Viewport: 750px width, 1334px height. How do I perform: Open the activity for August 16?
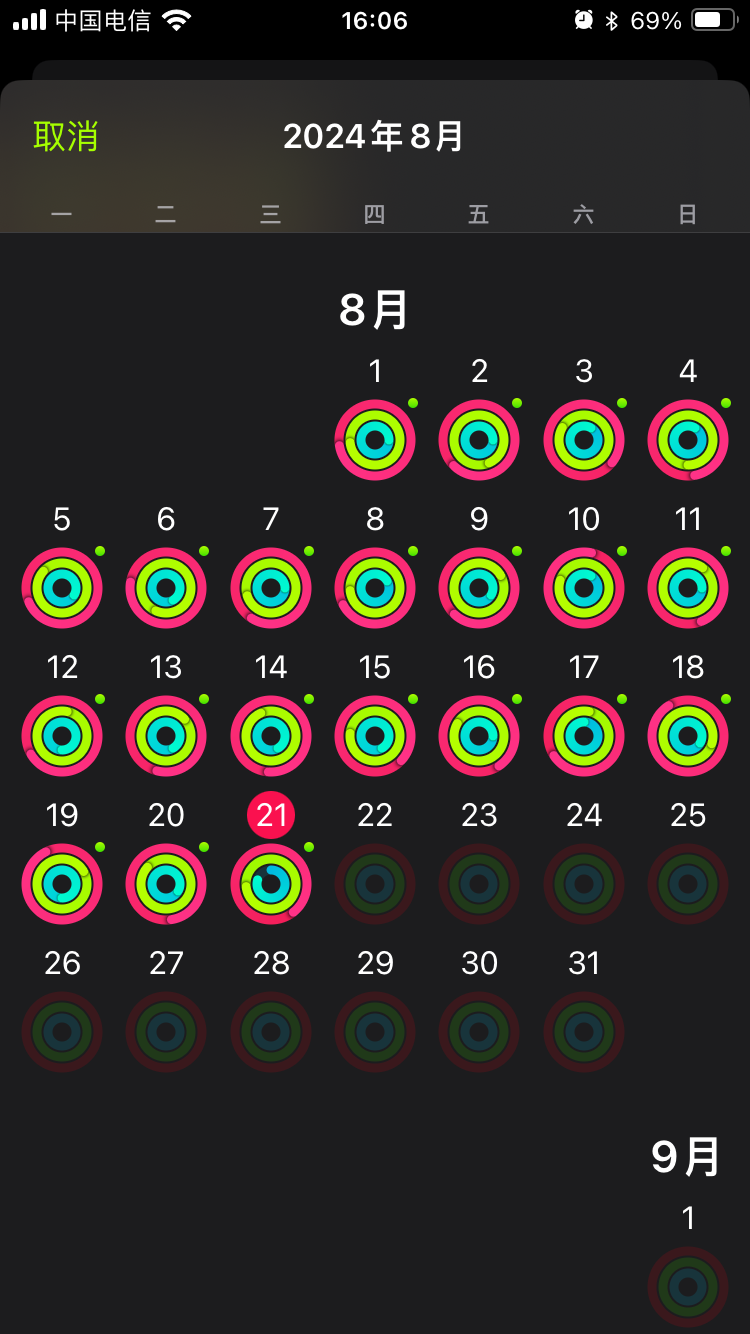pos(479,735)
